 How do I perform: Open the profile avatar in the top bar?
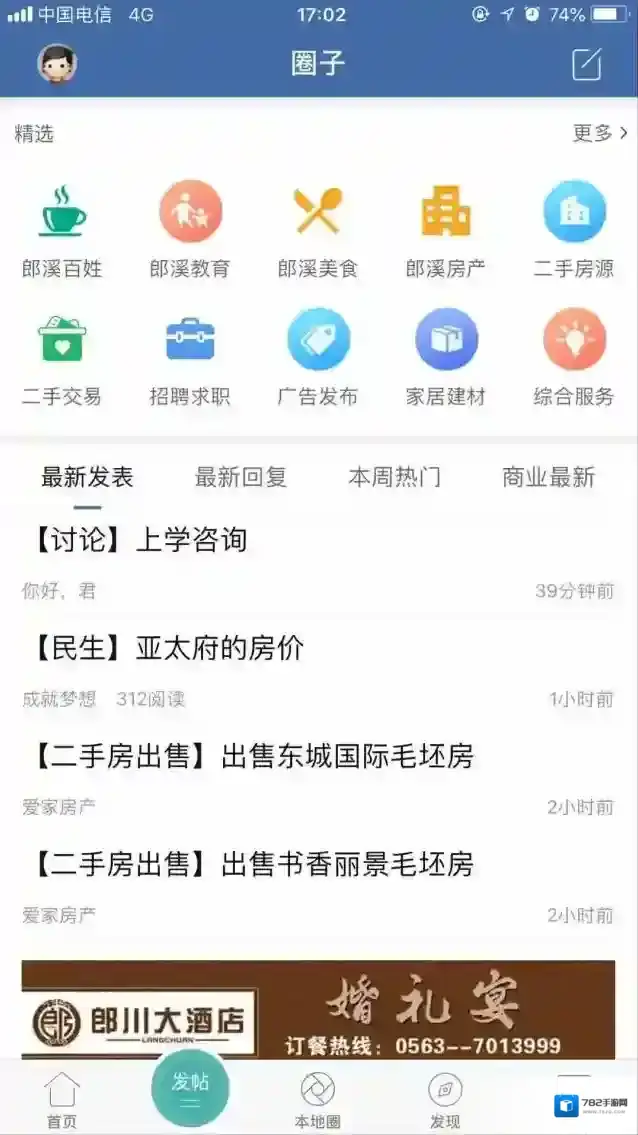tap(57, 64)
